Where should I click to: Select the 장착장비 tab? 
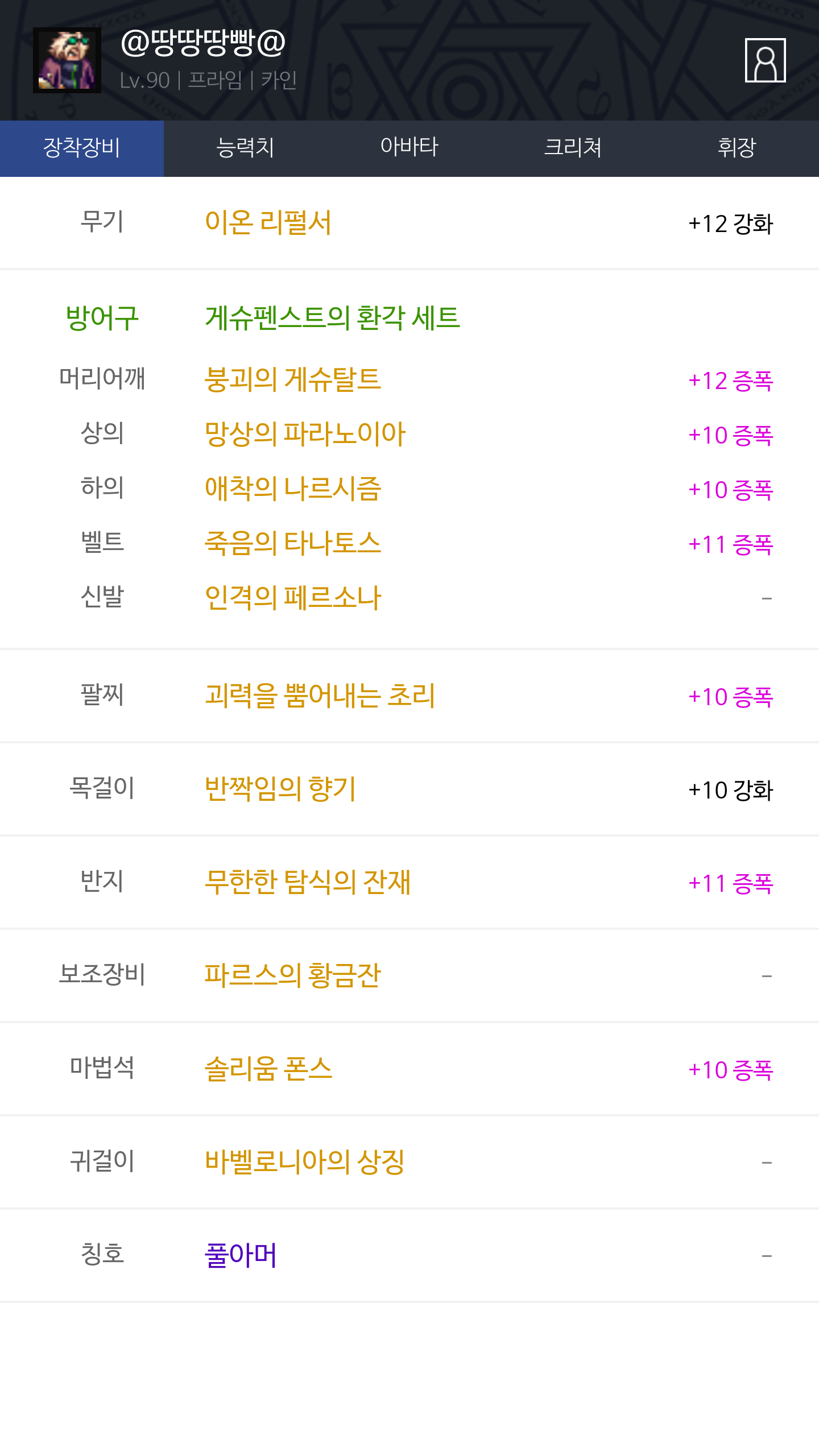click(82, 148)
